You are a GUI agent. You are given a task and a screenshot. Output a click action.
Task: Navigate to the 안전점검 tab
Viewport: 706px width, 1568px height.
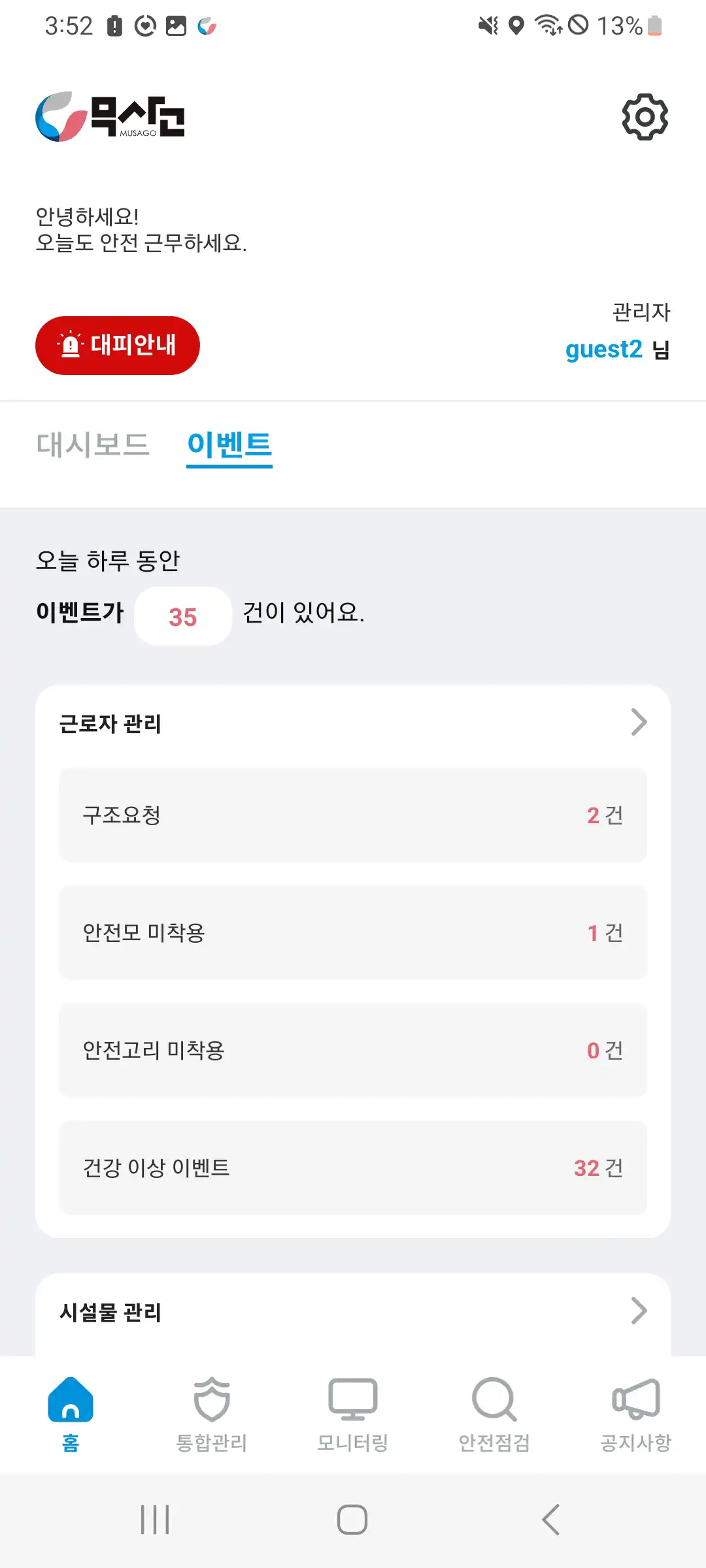494,1414
